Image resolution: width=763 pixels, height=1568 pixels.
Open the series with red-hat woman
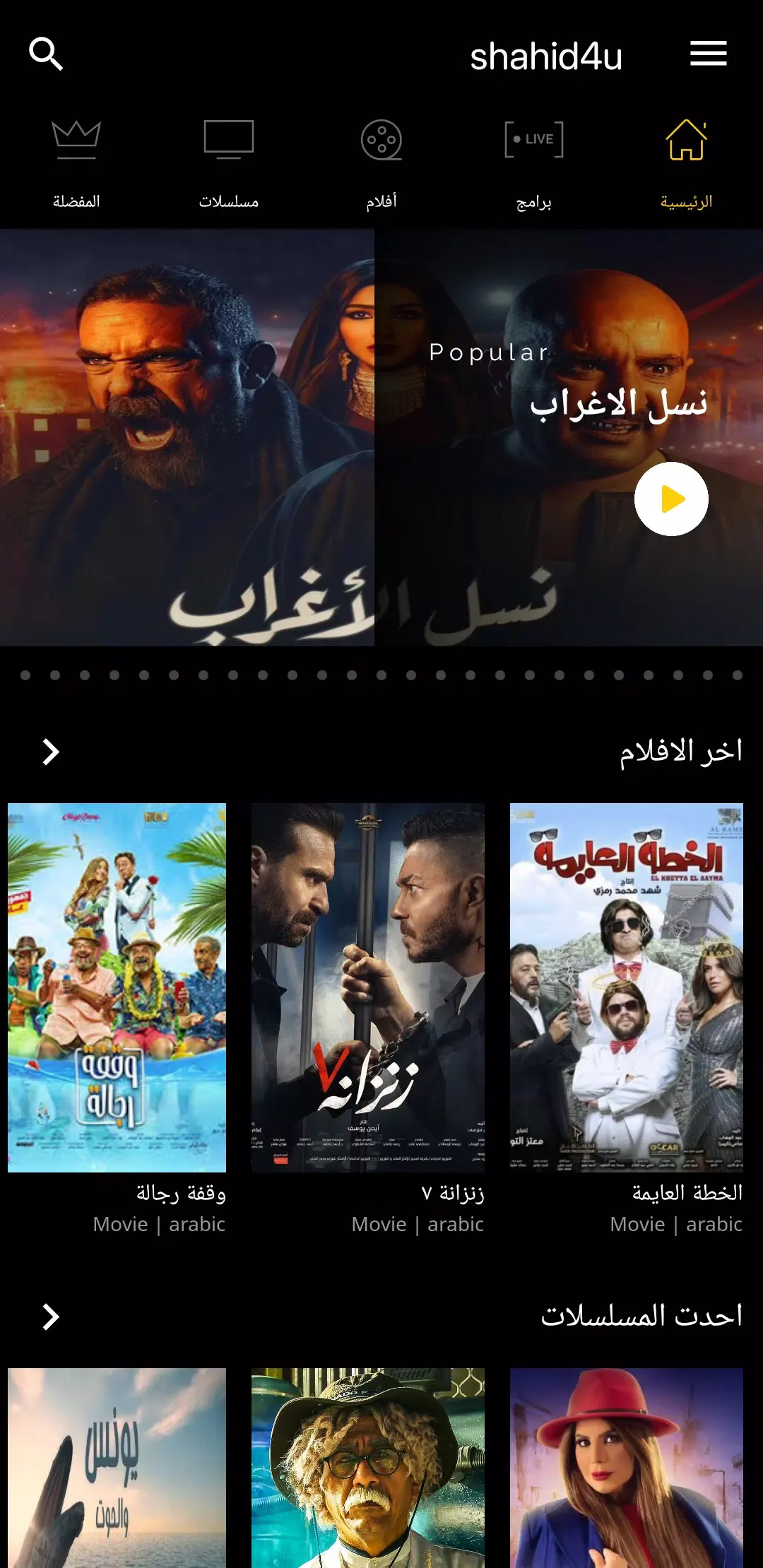coord(627,1468)
